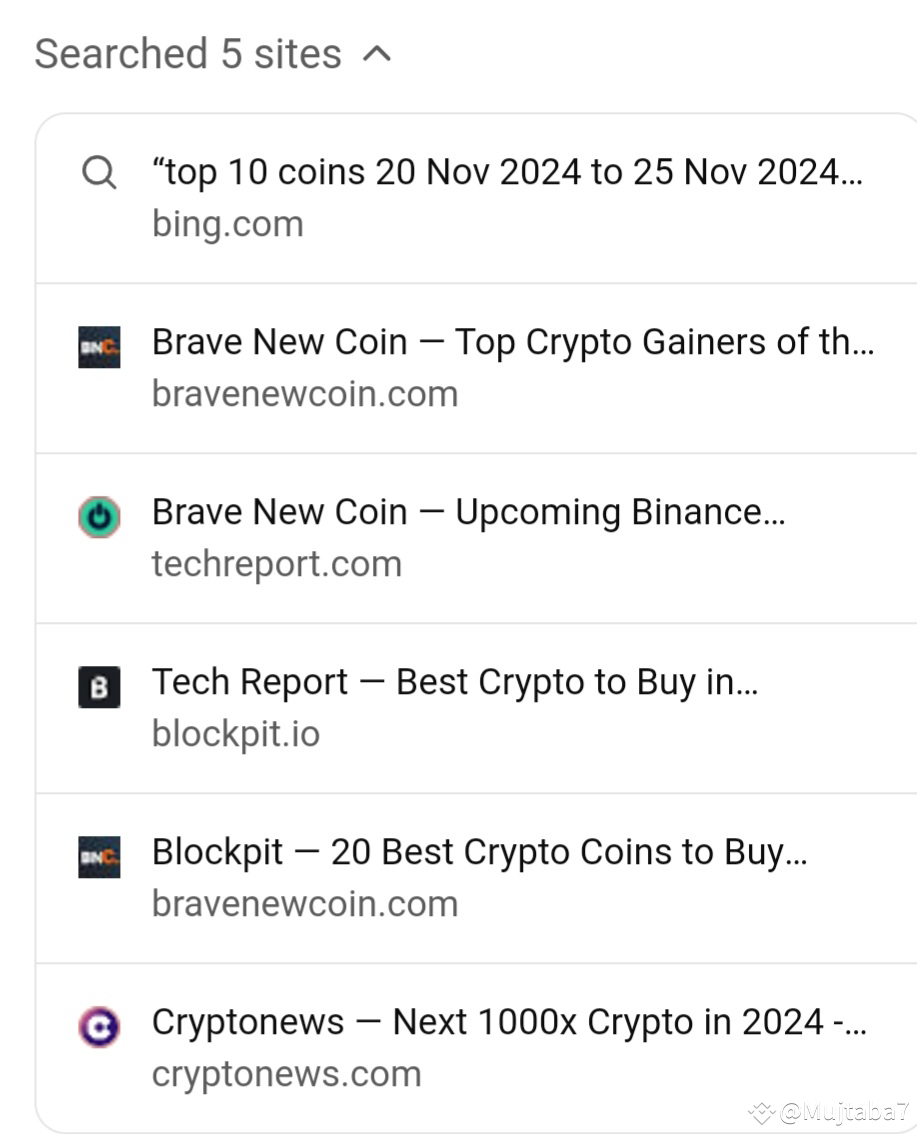Click the diamond watermark icon near @Mujtaba7
Viewport: 917px width, 1134px height.
point(761,1110)
